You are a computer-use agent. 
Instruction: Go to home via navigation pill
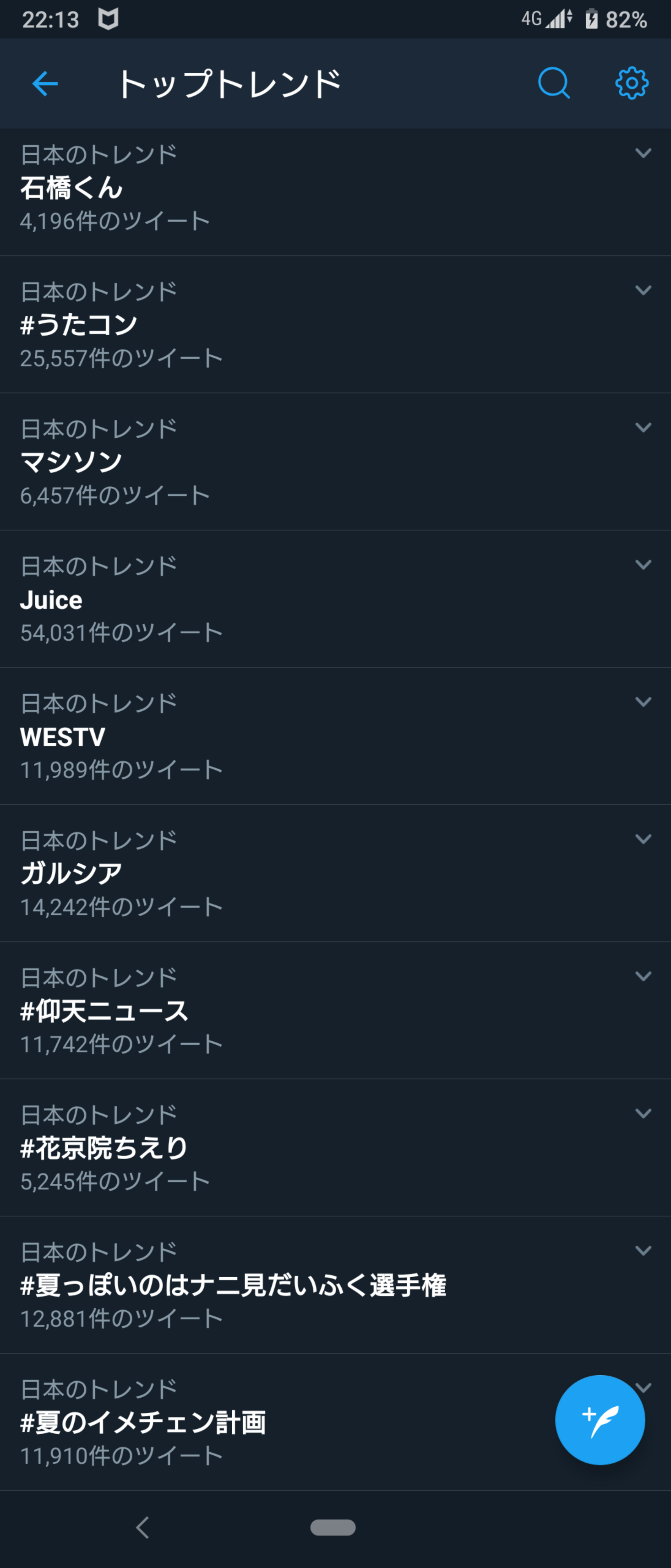[x=333, y=1527]
